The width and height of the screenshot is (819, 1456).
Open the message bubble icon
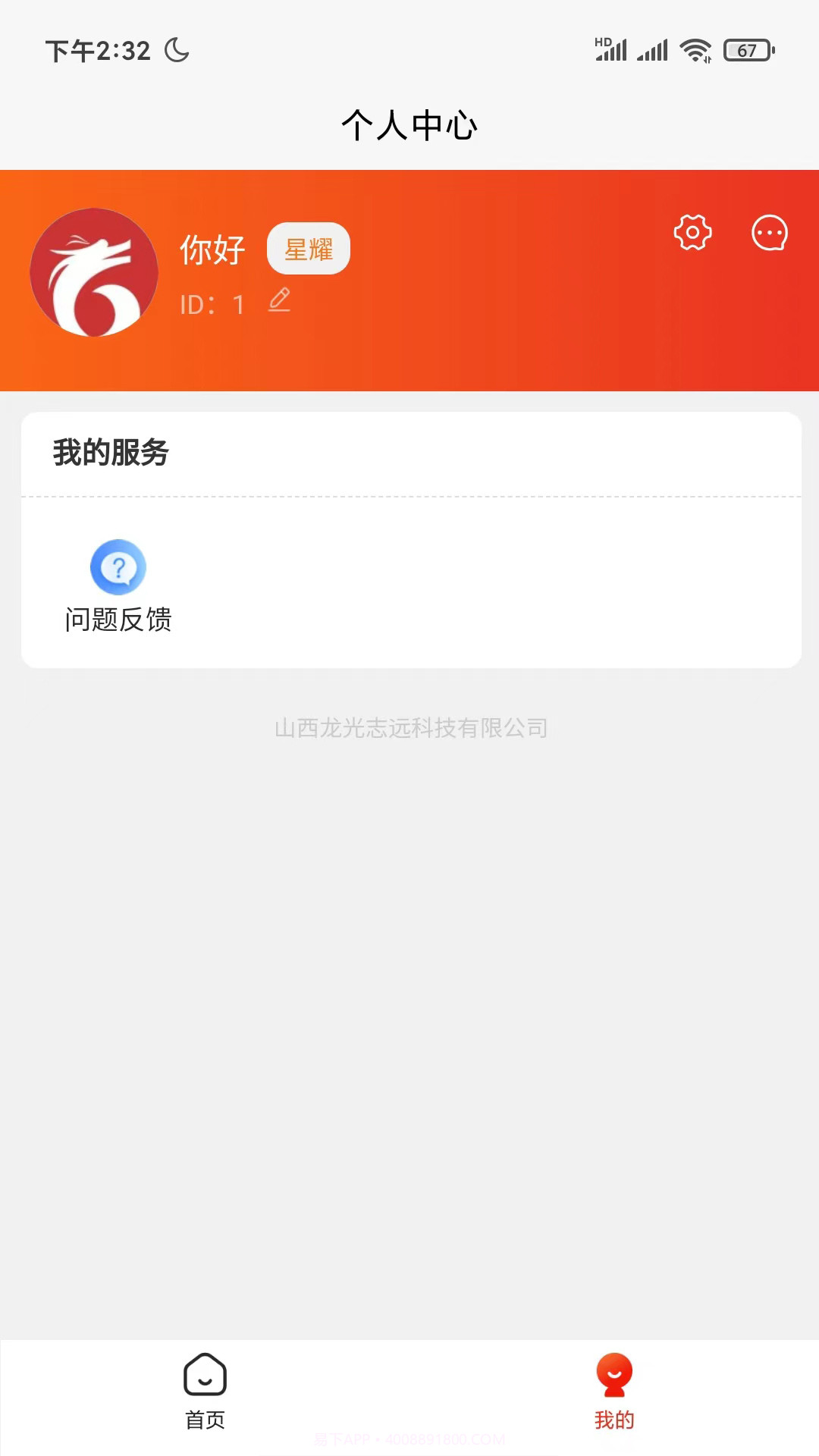click(x=770, y=234)
